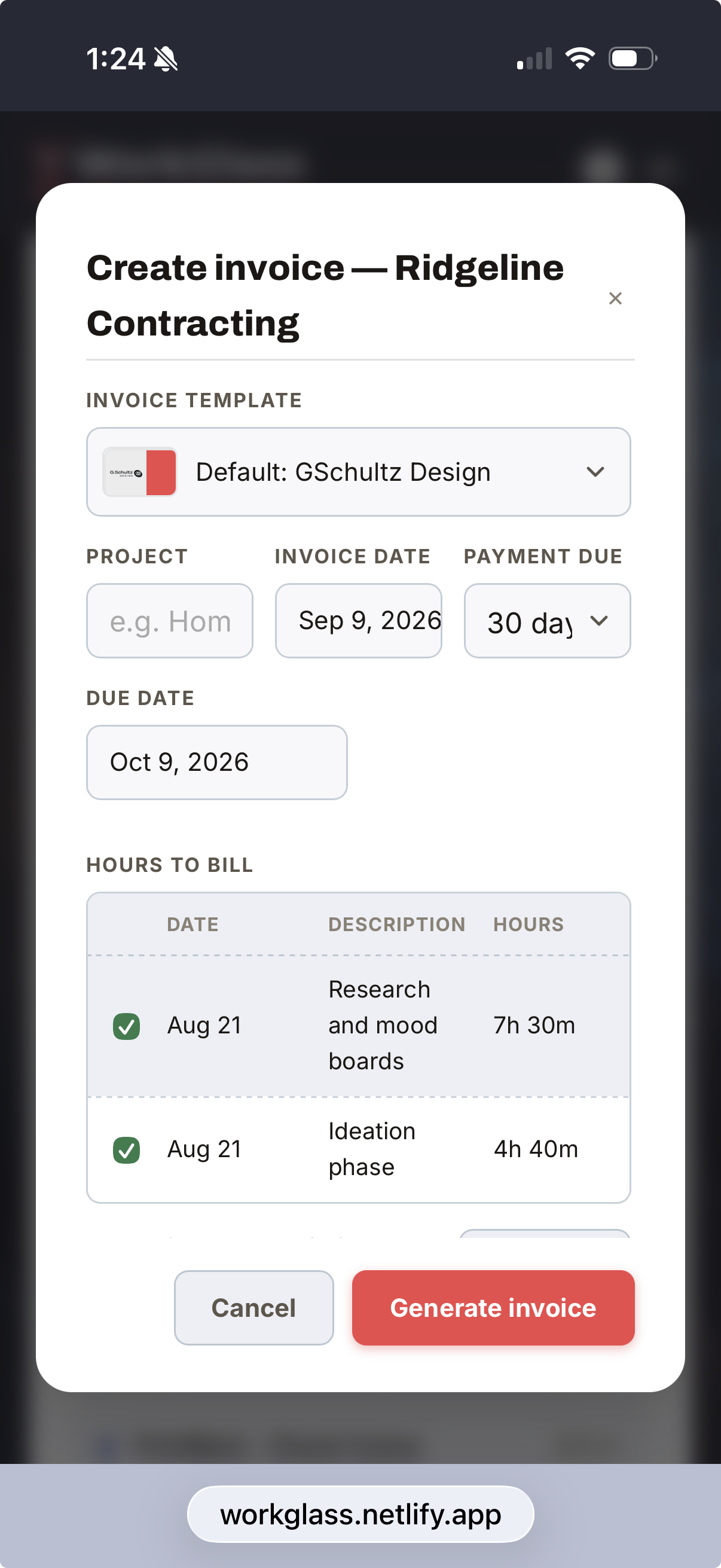Close the Create invoice dialog

click(615, 298)
